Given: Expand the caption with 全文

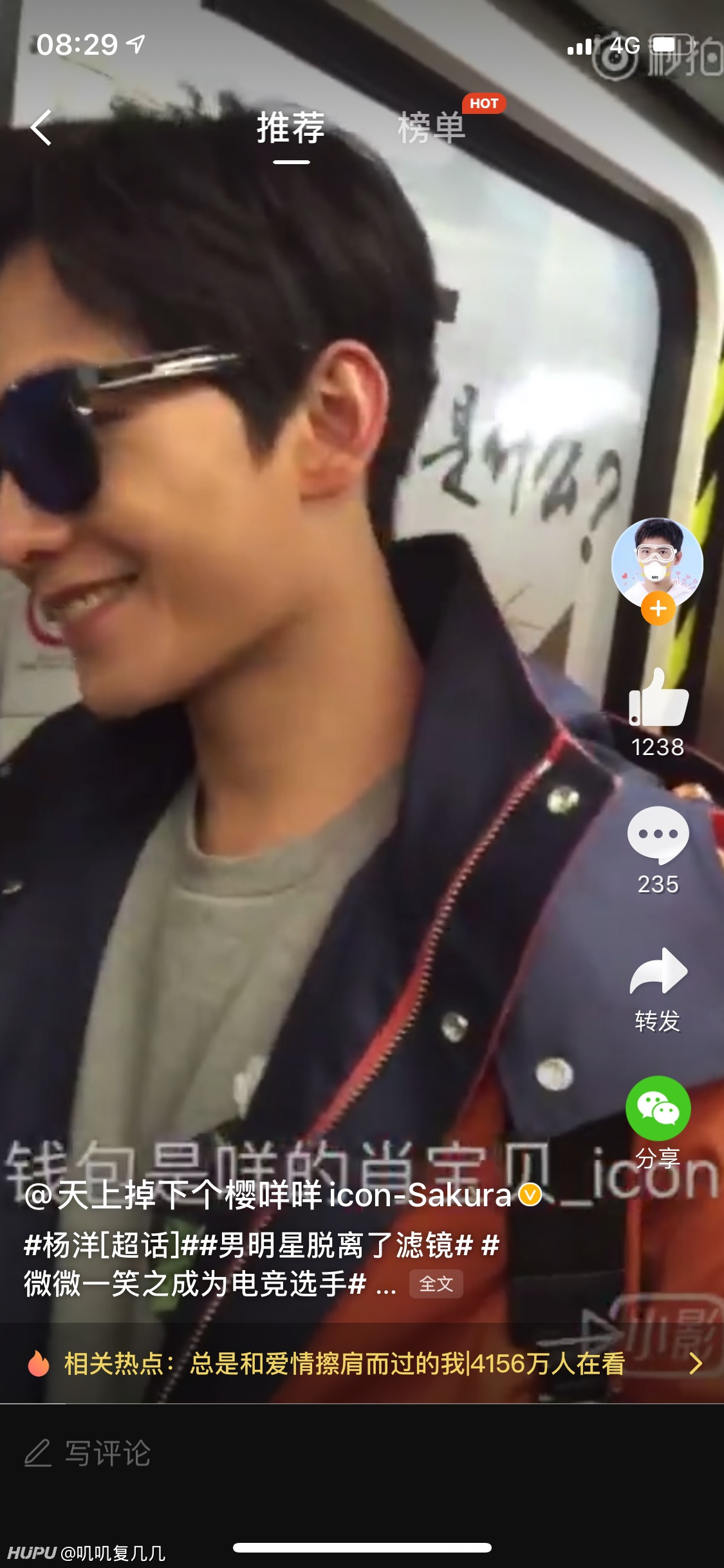Looking at the screenshot, I should coord(436,1284).
